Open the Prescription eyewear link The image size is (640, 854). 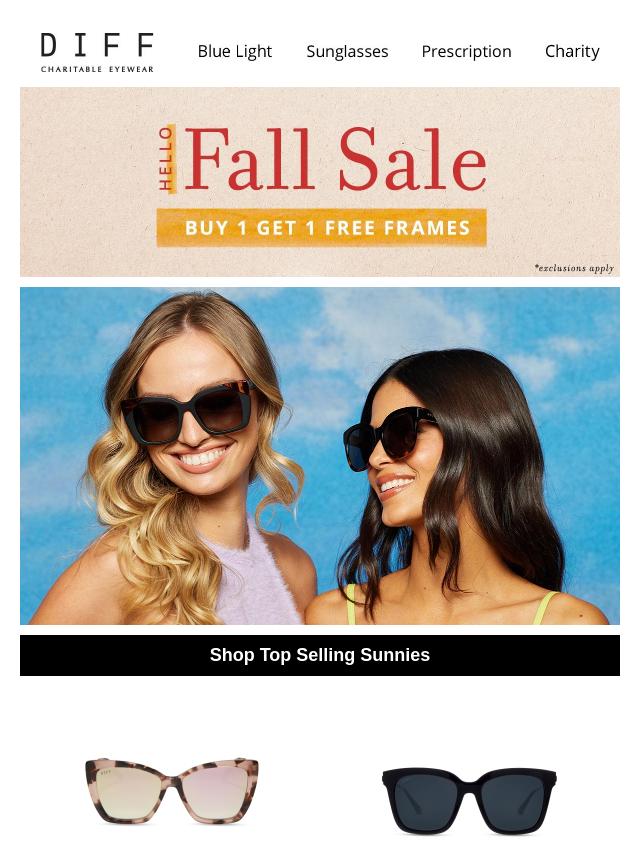(466, 51)
